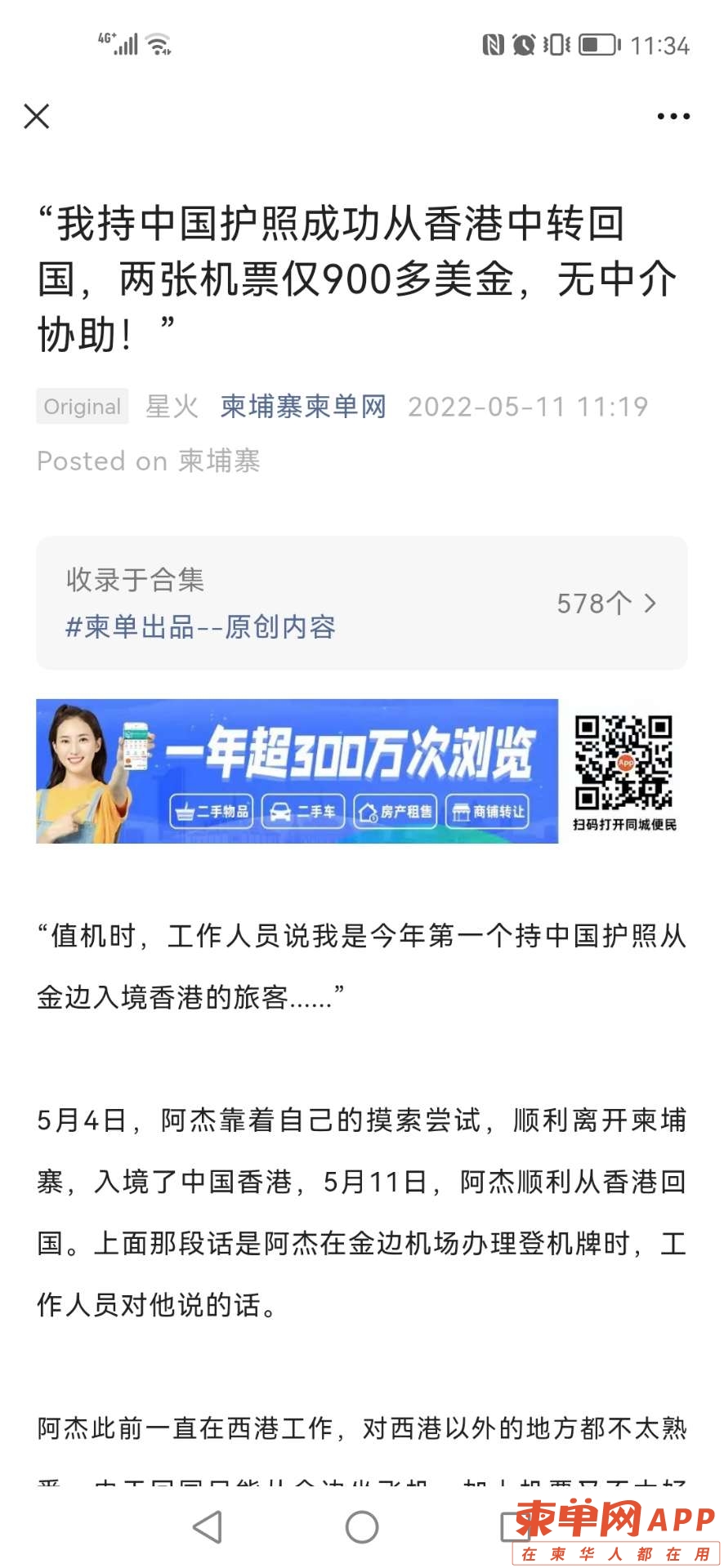Tap the system back button
Viewport: 724px width, 1568px height.
point(208,1526)
